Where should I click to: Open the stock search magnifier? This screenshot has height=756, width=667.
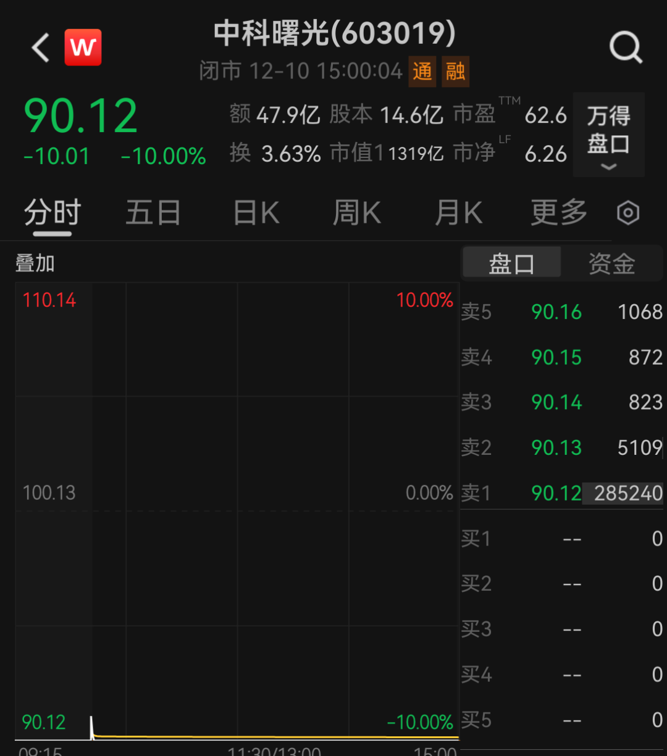point(626,47)
